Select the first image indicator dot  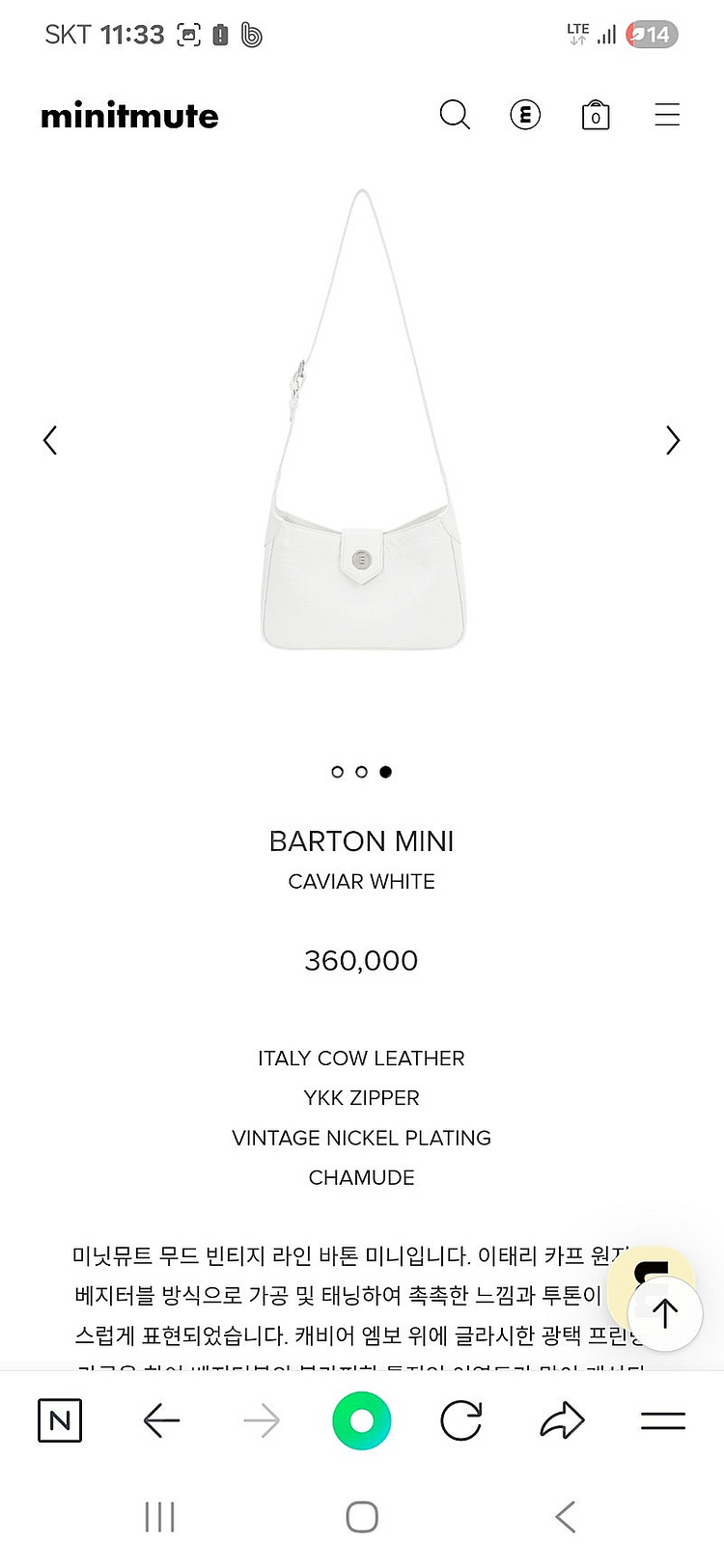point(337,772)
